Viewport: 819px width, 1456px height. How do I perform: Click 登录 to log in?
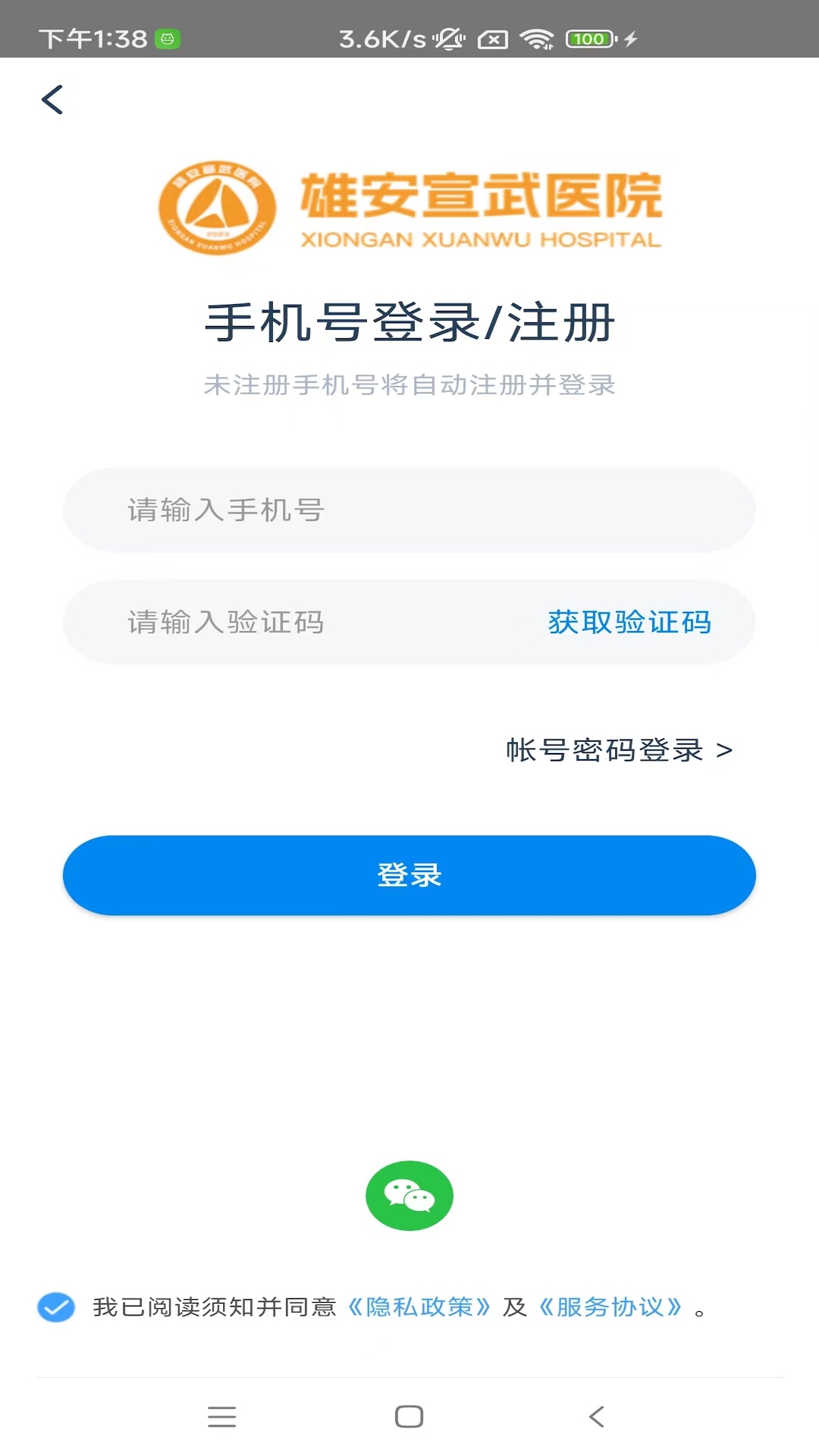(409, 874)
